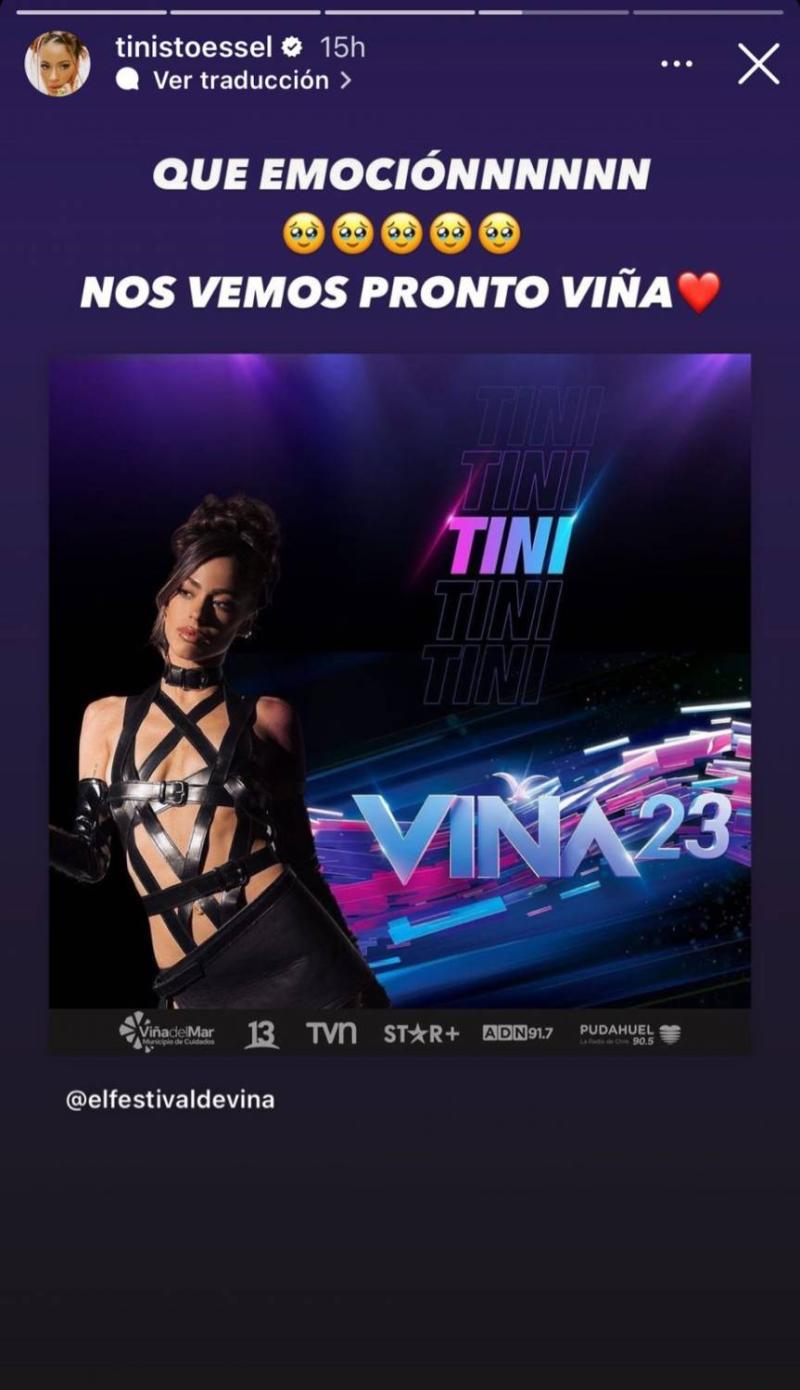Click the festival announcement poster image
The image size is (800, 1390).
400,700
